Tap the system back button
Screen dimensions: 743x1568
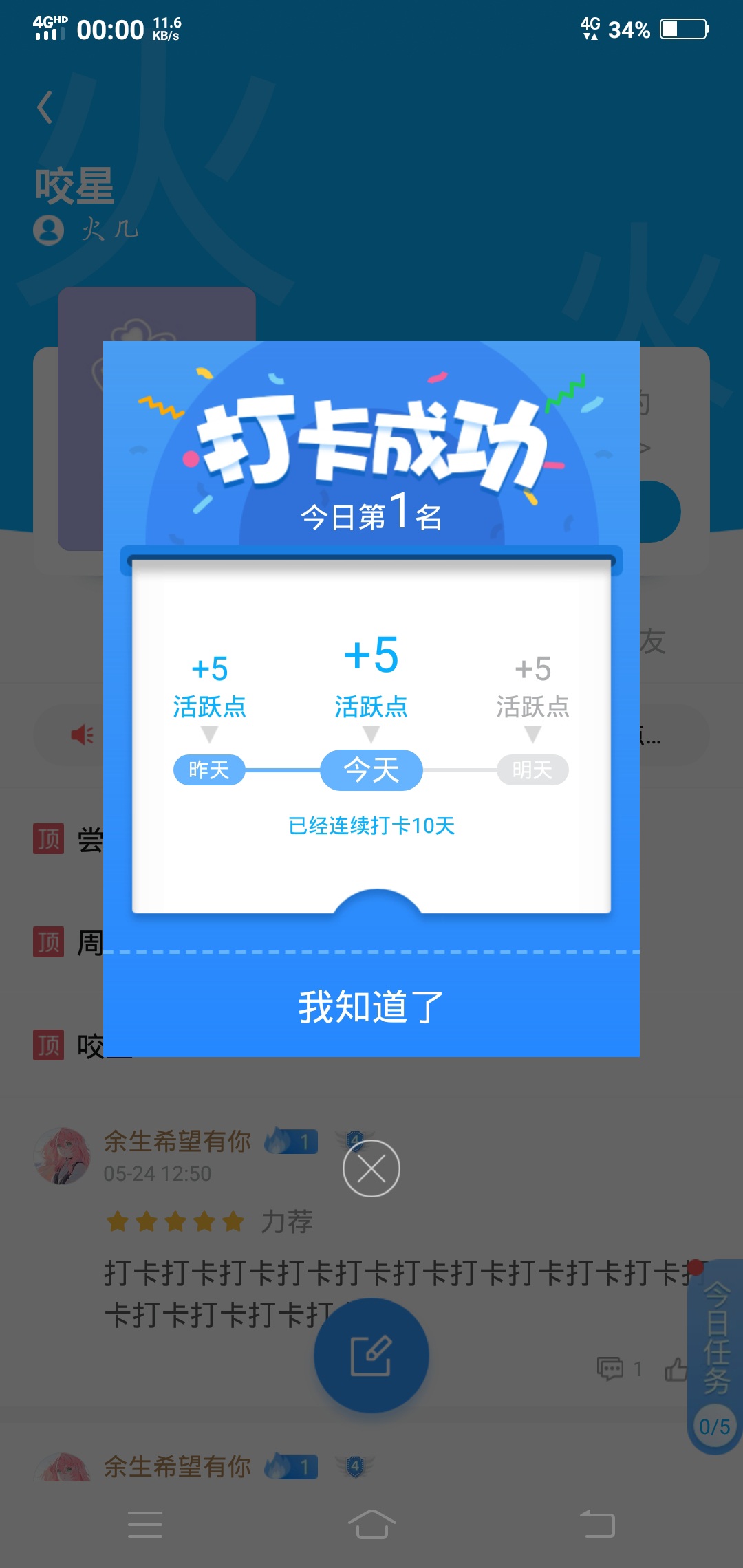point(597,1524)
